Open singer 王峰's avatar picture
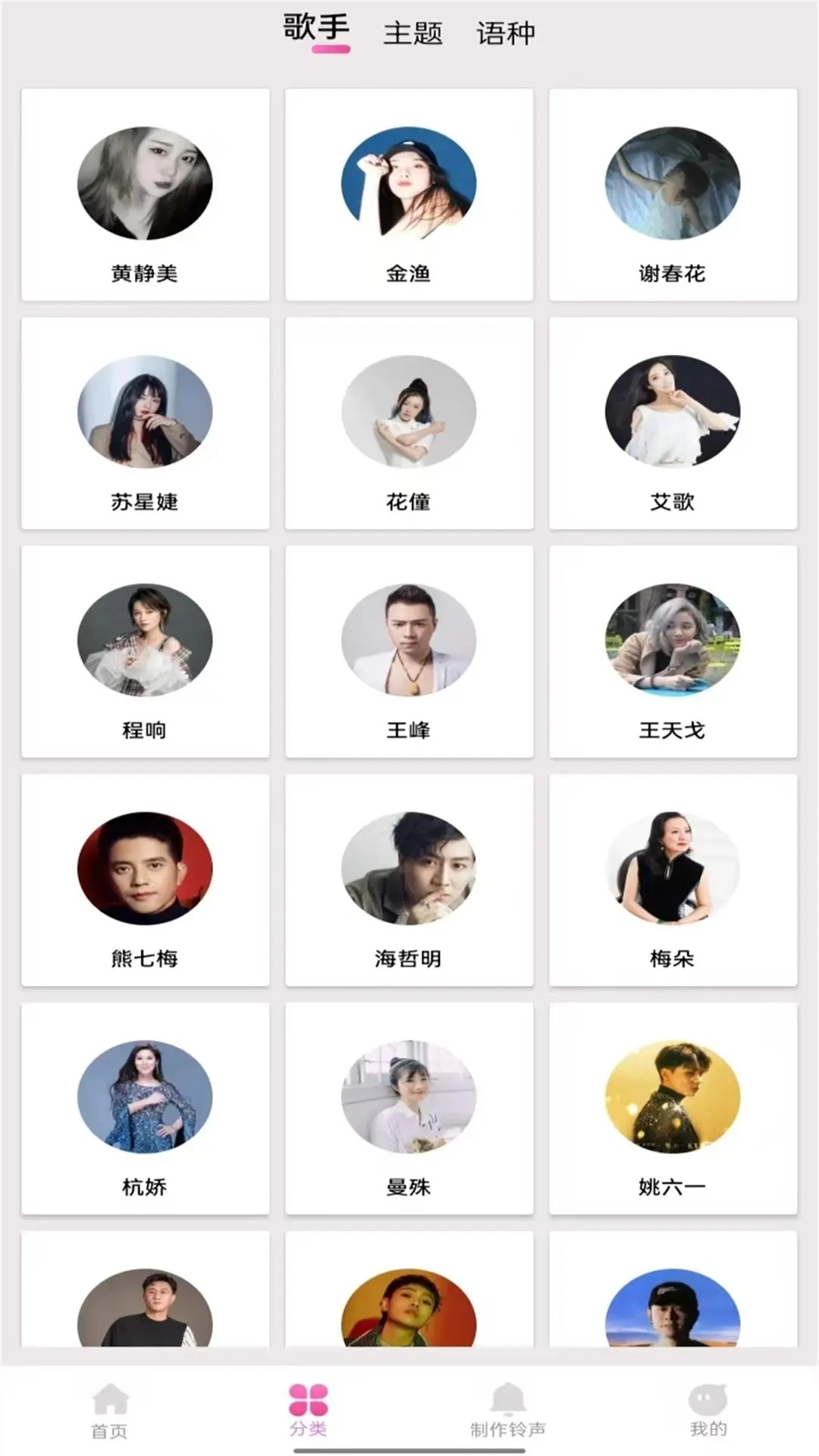The width and height of the screenshot is (819, 1456). point(408,641)
